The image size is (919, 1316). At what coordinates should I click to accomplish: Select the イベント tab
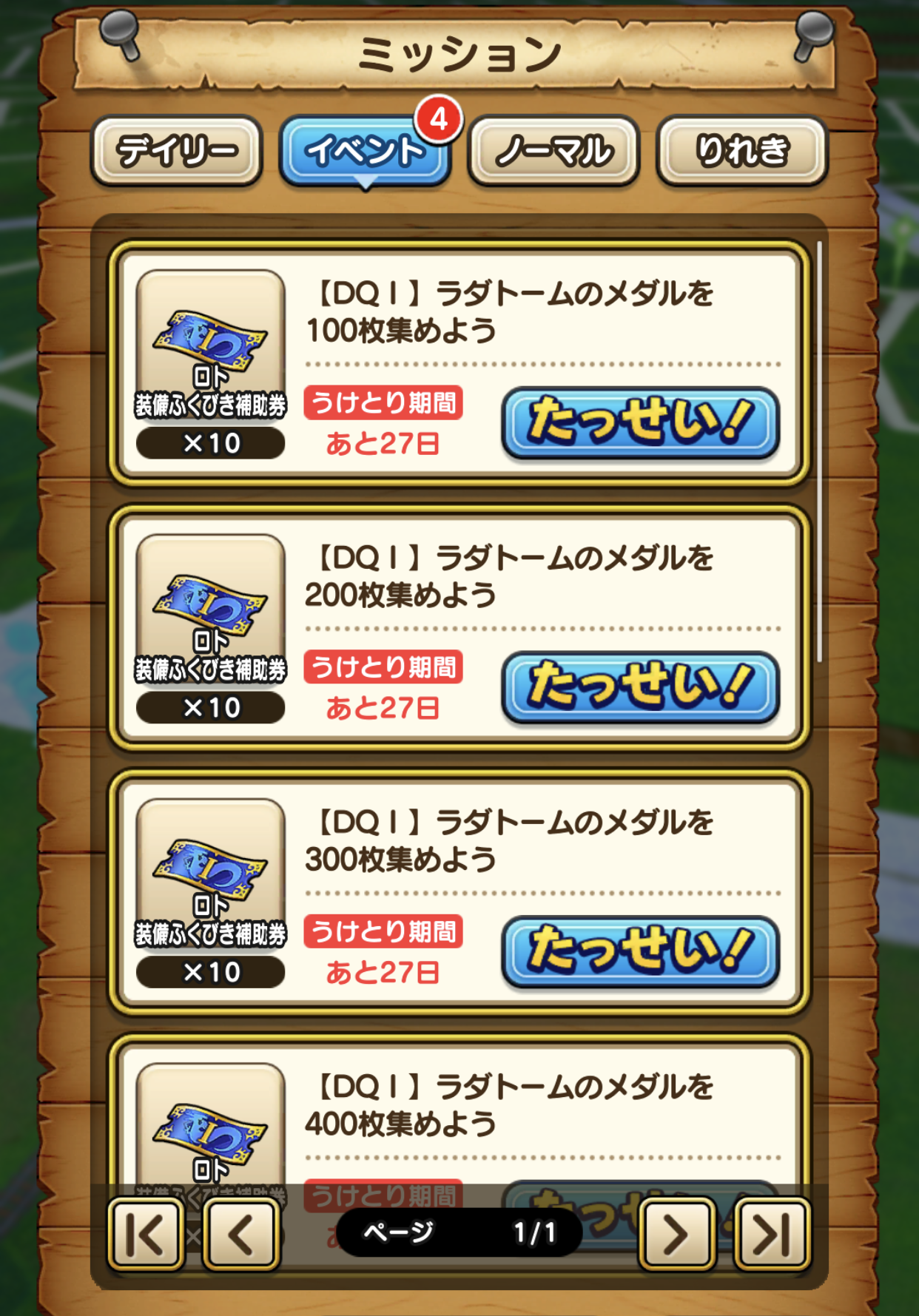coord(365,151)
